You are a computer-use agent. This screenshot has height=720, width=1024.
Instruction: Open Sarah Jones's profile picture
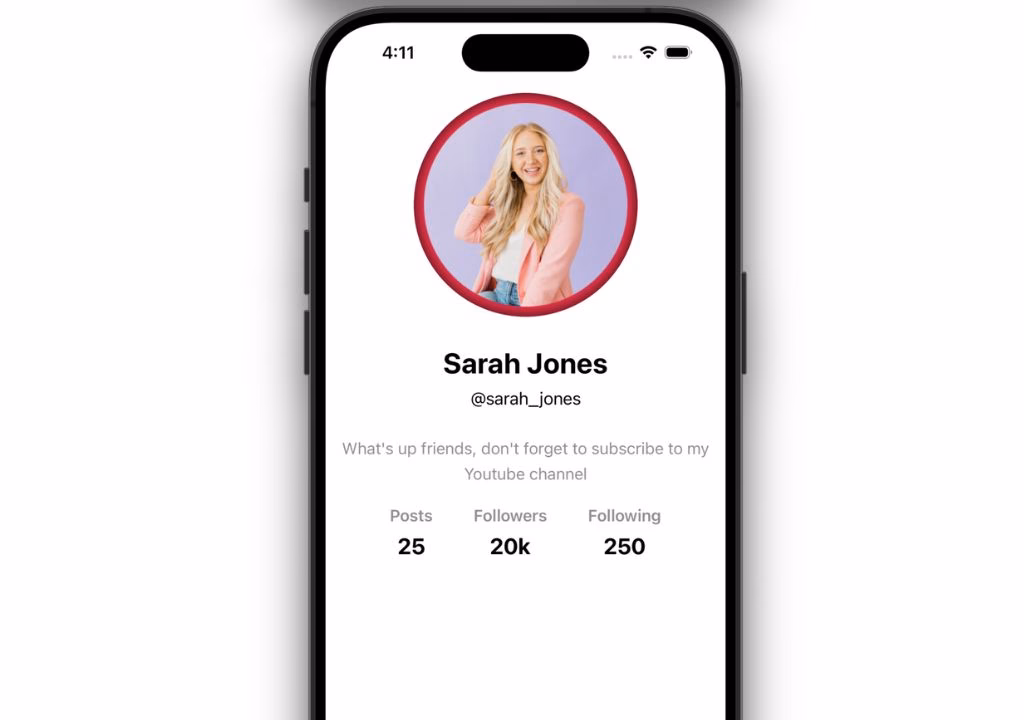click(x=525, y=205)
